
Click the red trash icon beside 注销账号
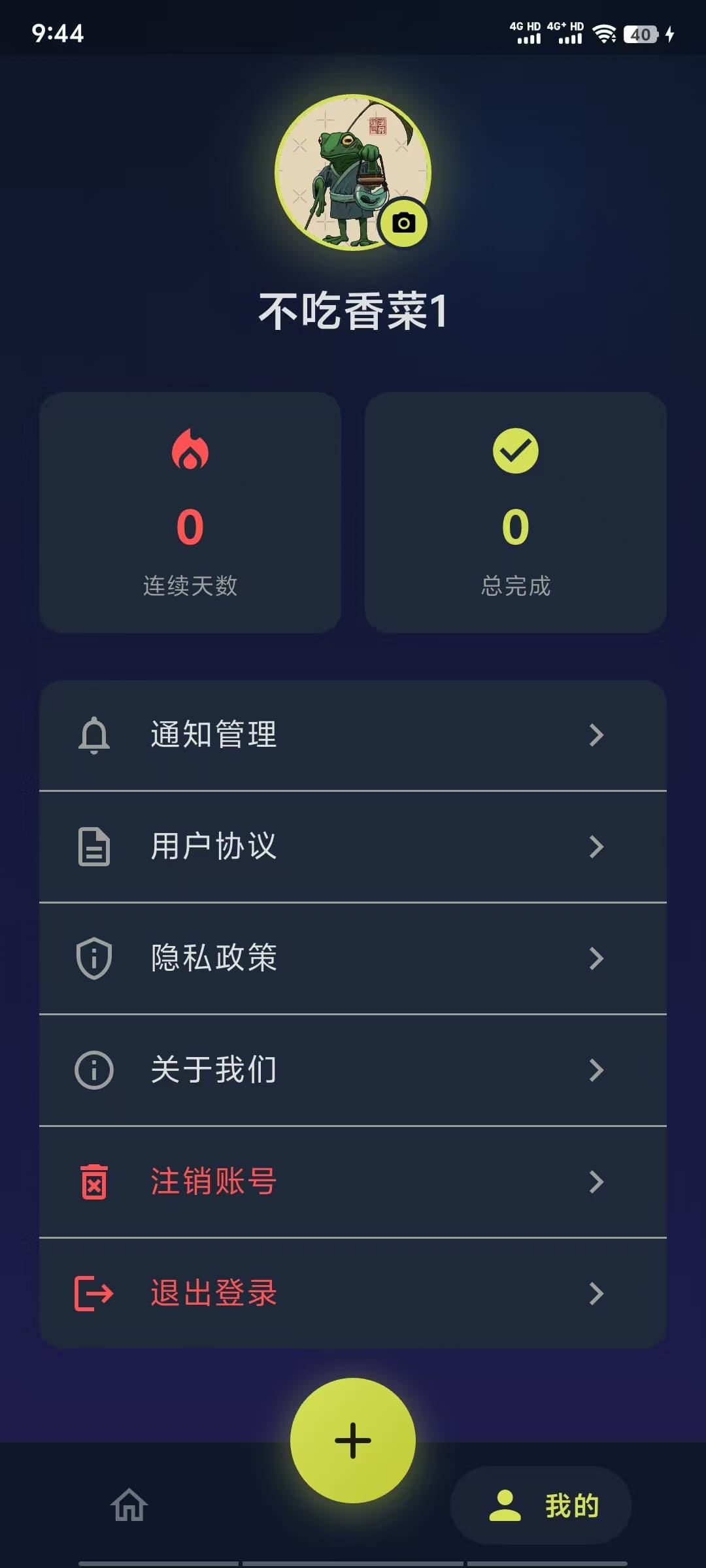[93, 1181]
